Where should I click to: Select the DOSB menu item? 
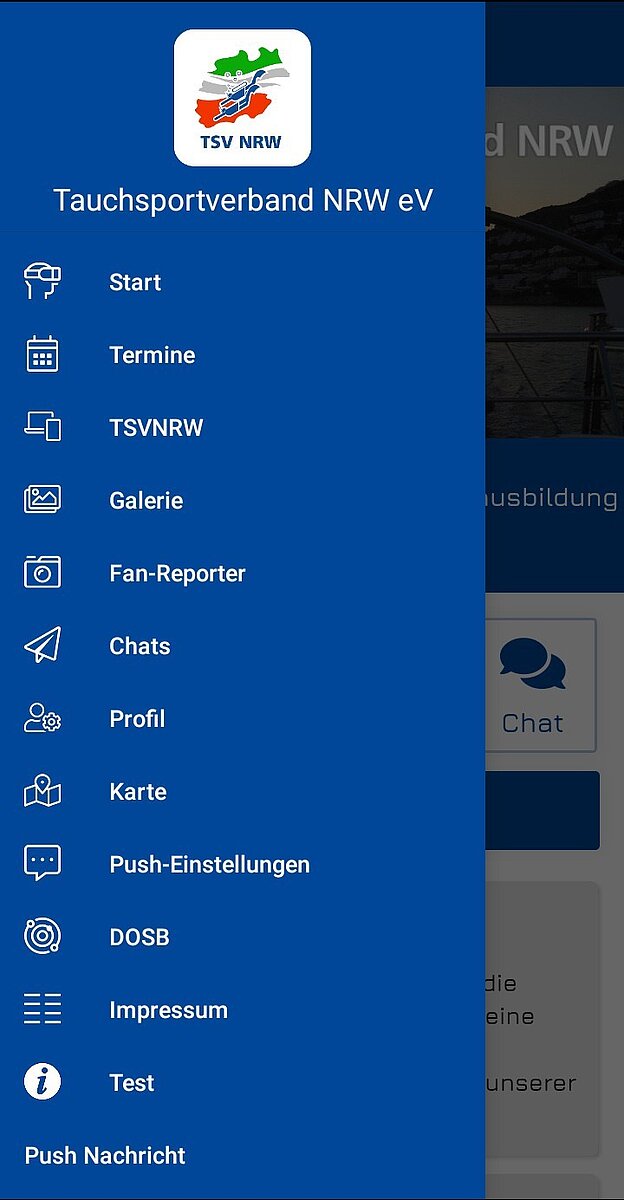tap(139, 937)
